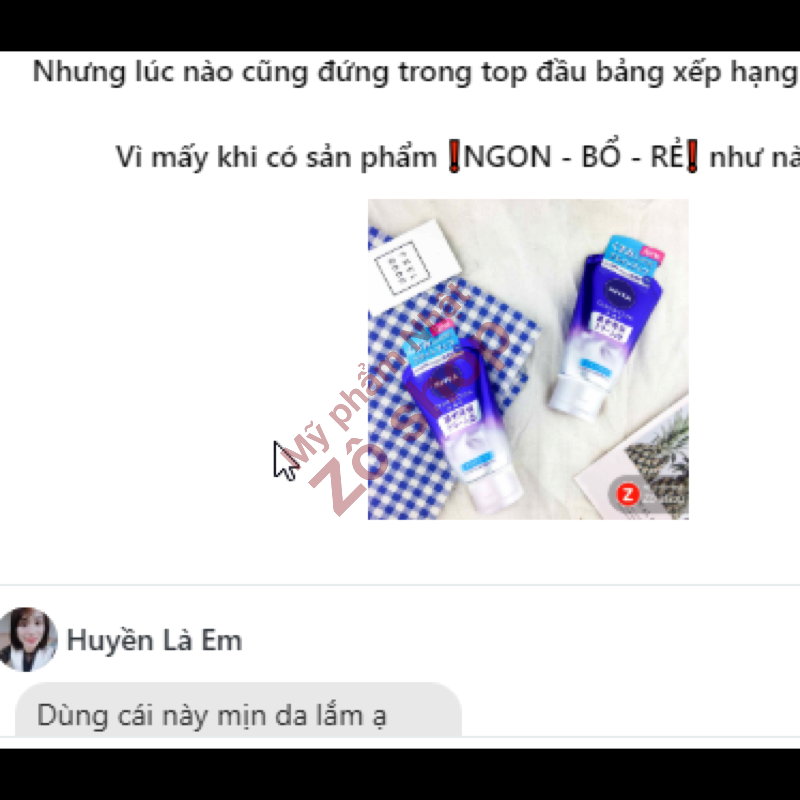Tap Huyền Là Em's profile picture
The width and height of the screenshot is (800, 800).
coord(27,638)
